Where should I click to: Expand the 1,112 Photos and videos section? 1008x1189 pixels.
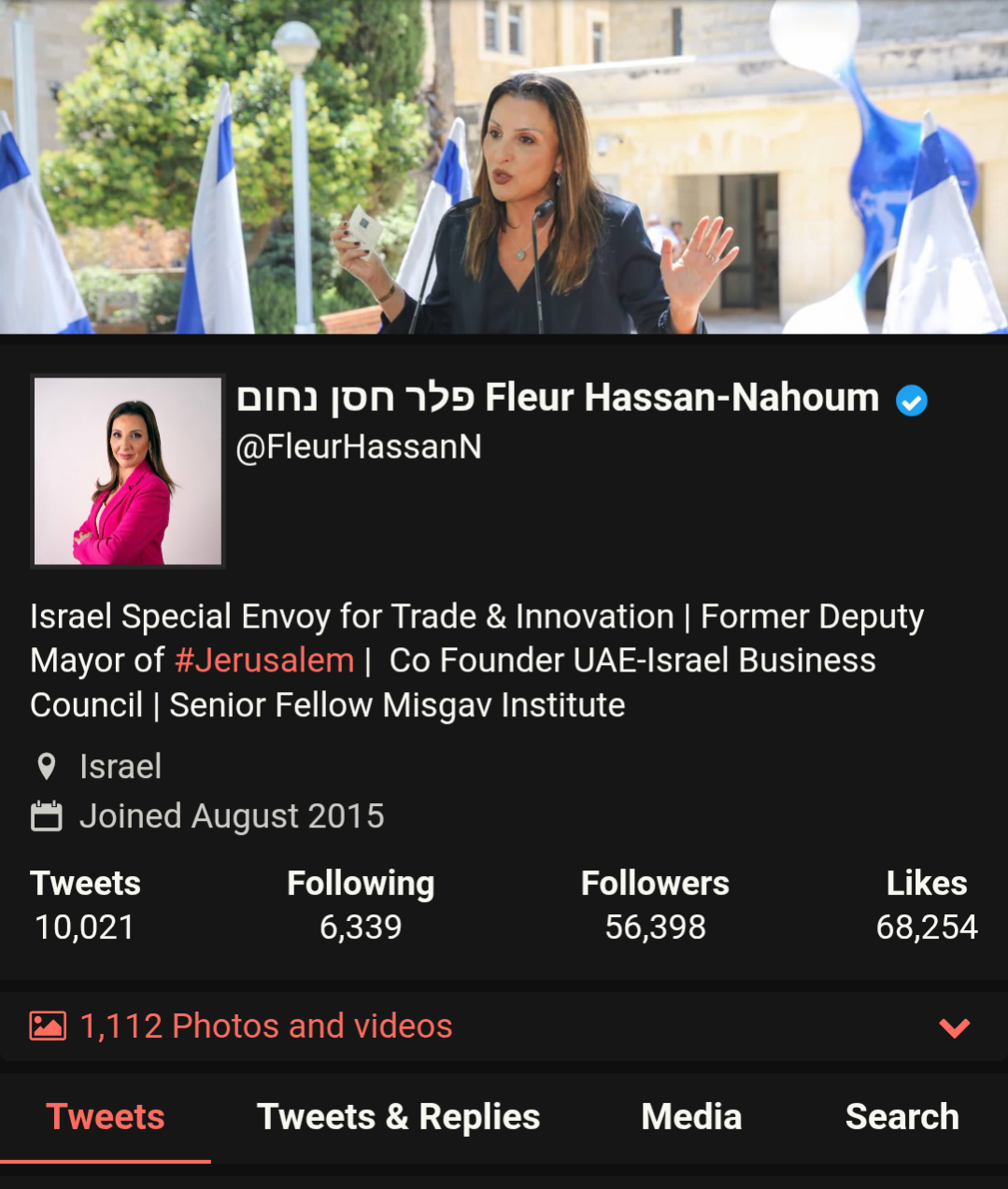tap(954, 1027)
